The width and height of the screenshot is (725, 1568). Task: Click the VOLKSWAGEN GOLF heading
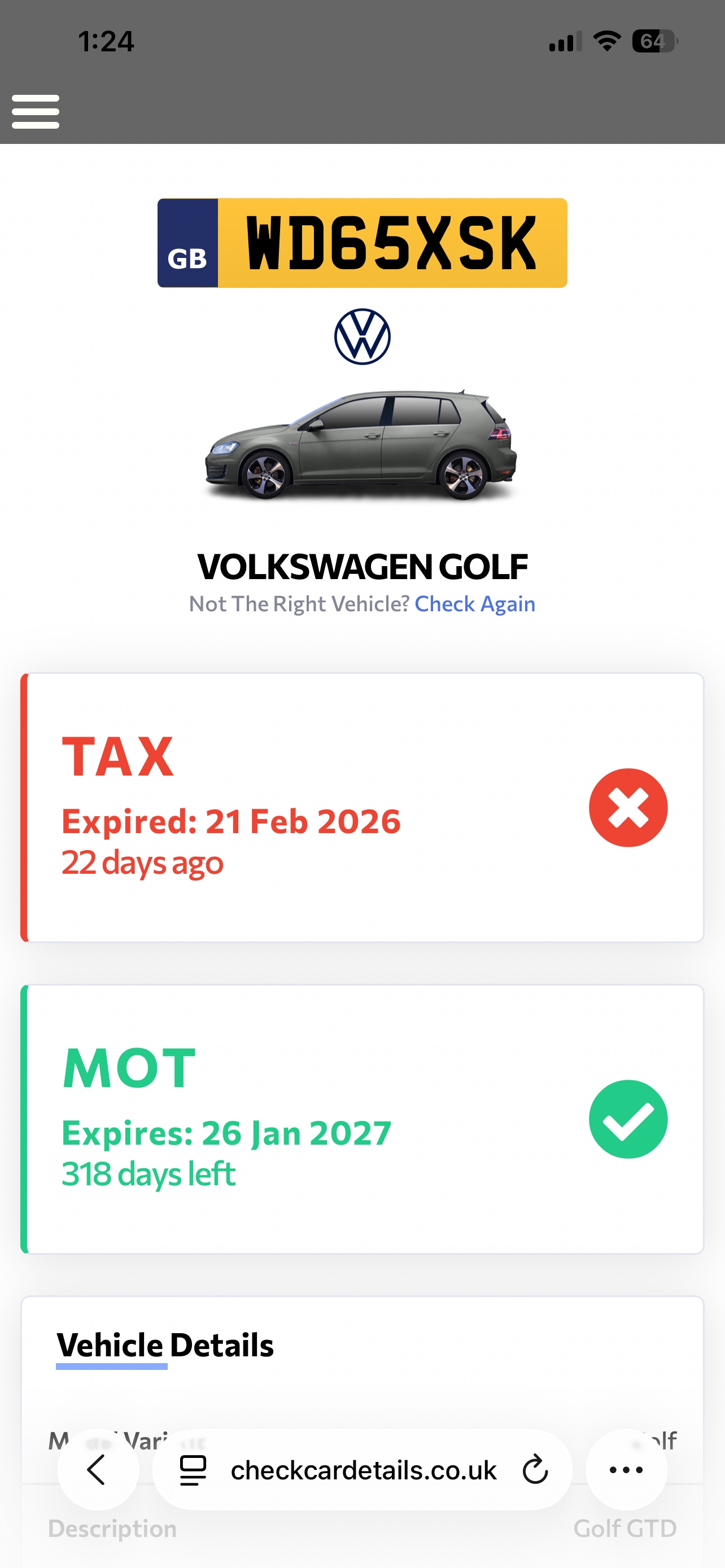click(362, 566)
